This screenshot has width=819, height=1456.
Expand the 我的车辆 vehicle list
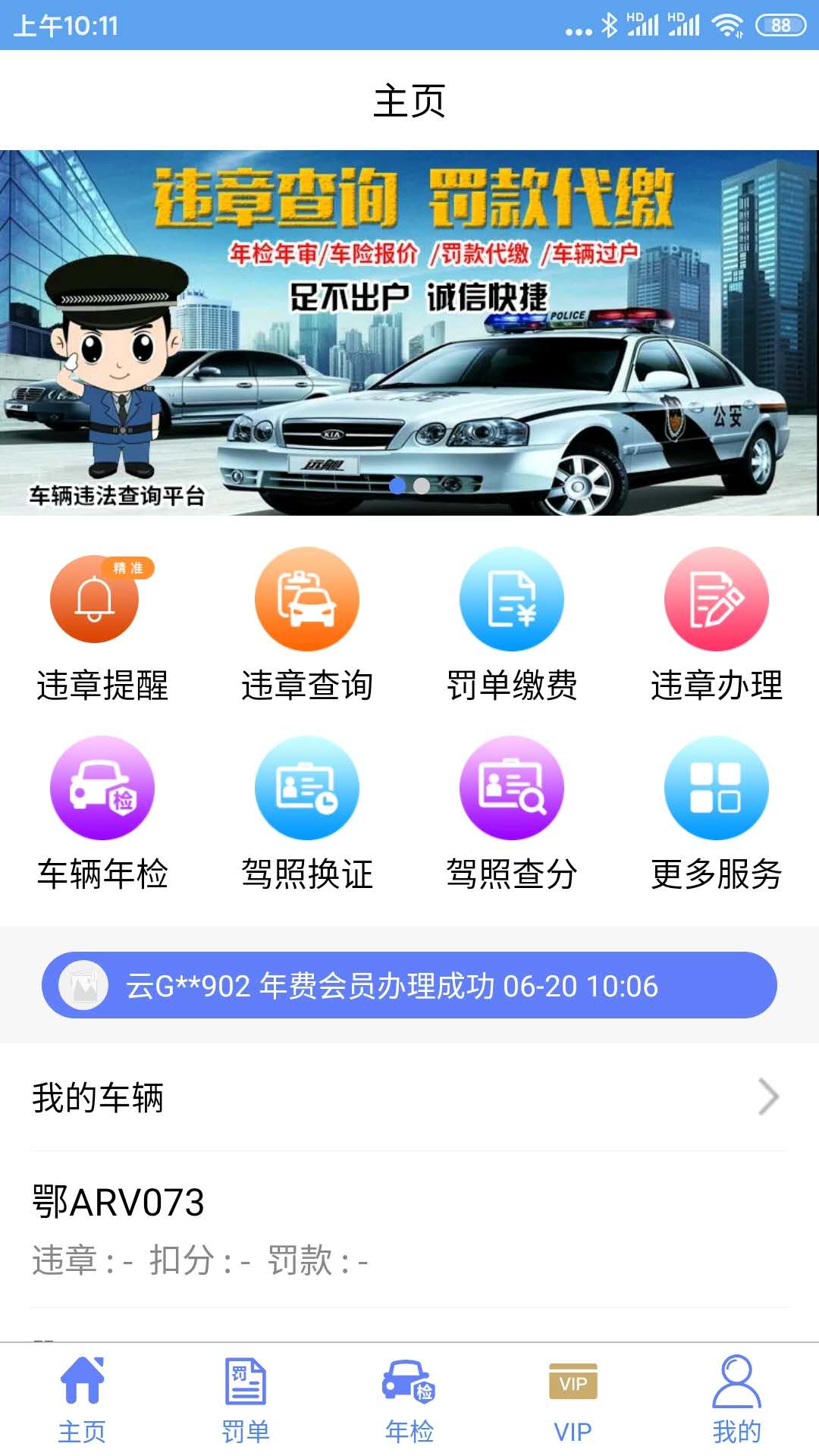(409, 1096)
